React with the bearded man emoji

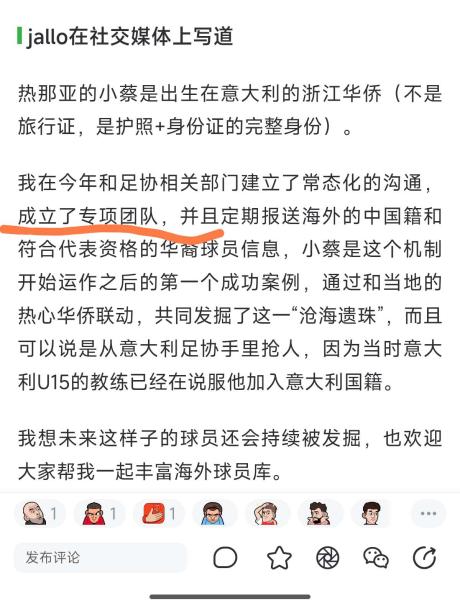tap(318, 514)
